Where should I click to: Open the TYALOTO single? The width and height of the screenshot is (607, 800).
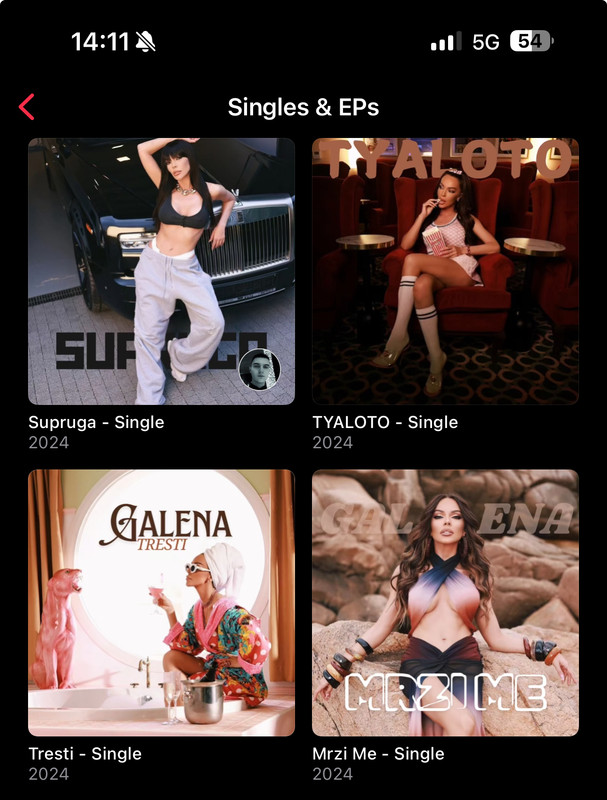pos(445,271)
